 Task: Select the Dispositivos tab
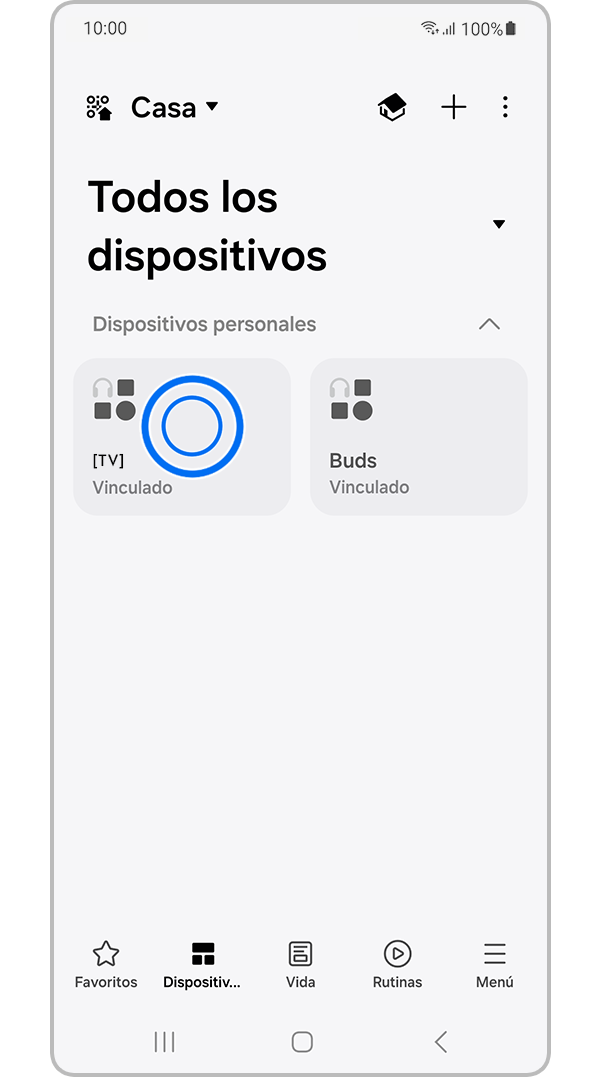click(x=203, y=964)
